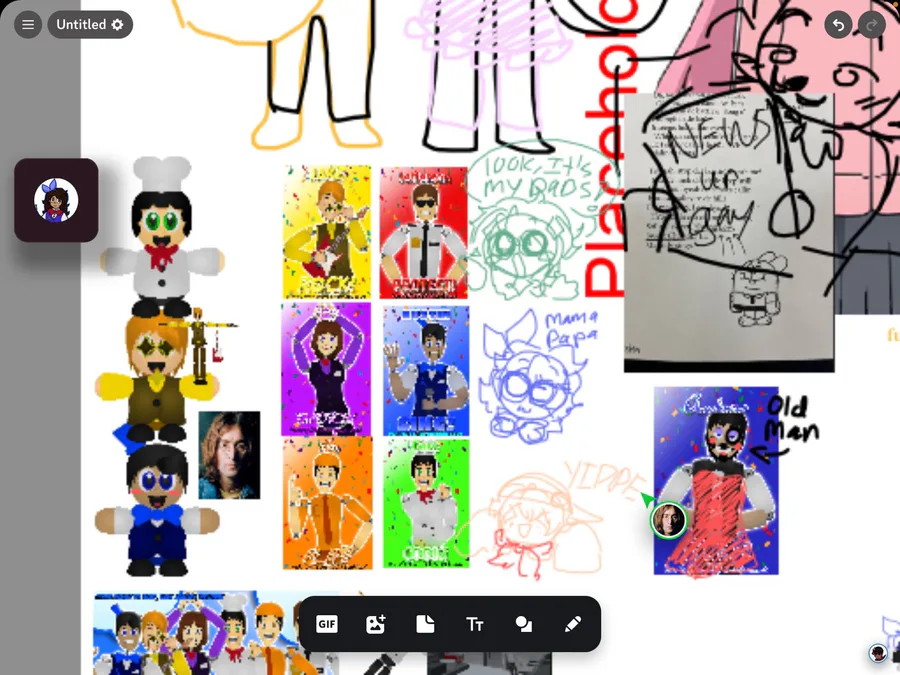The image size is (900, 675).
Task: Pick the pencil drawing tool
Action: coord(573,624)
